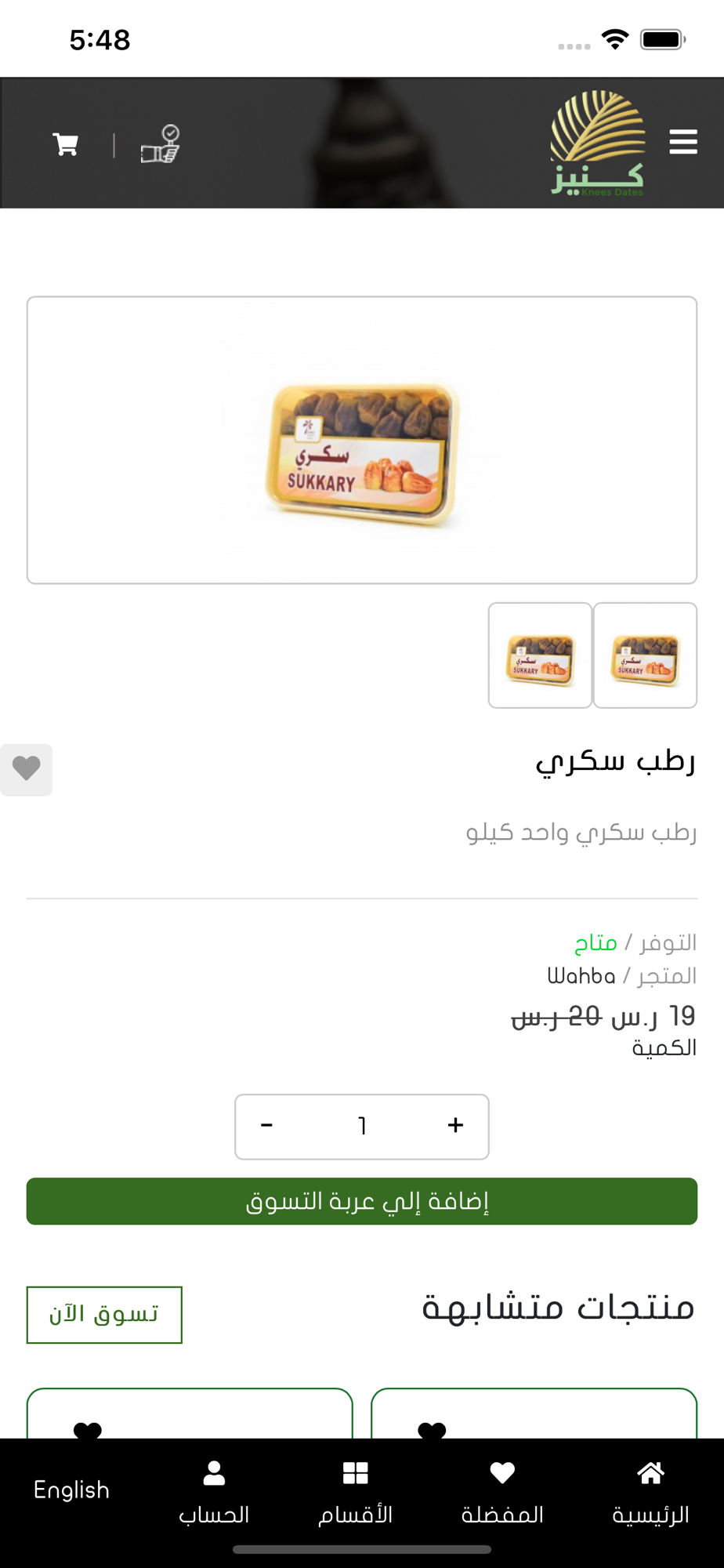Open the shopping cart
Image resolution: width=724 pixels, height=1568 pixels.
point(66,145)
